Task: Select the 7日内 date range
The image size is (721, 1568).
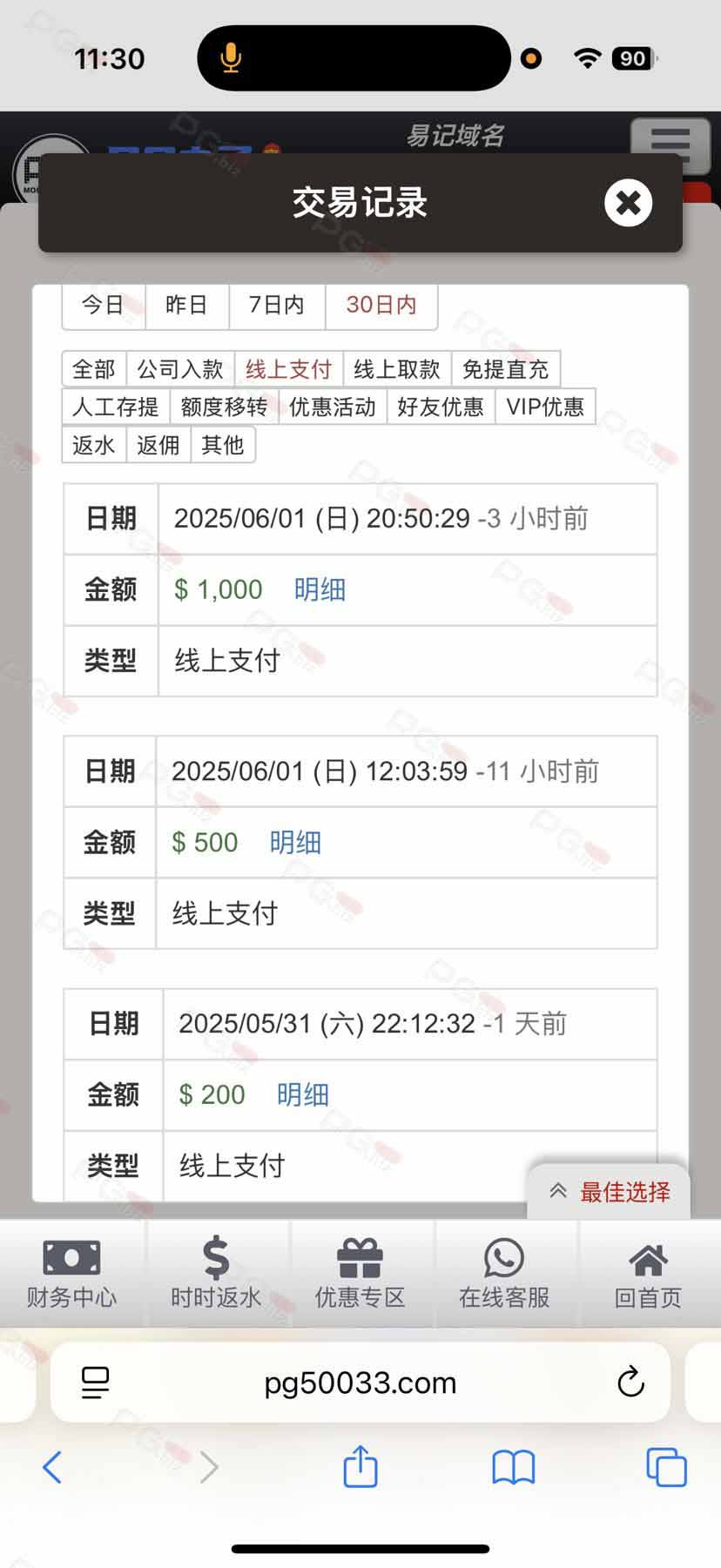Action: [276, 305]
